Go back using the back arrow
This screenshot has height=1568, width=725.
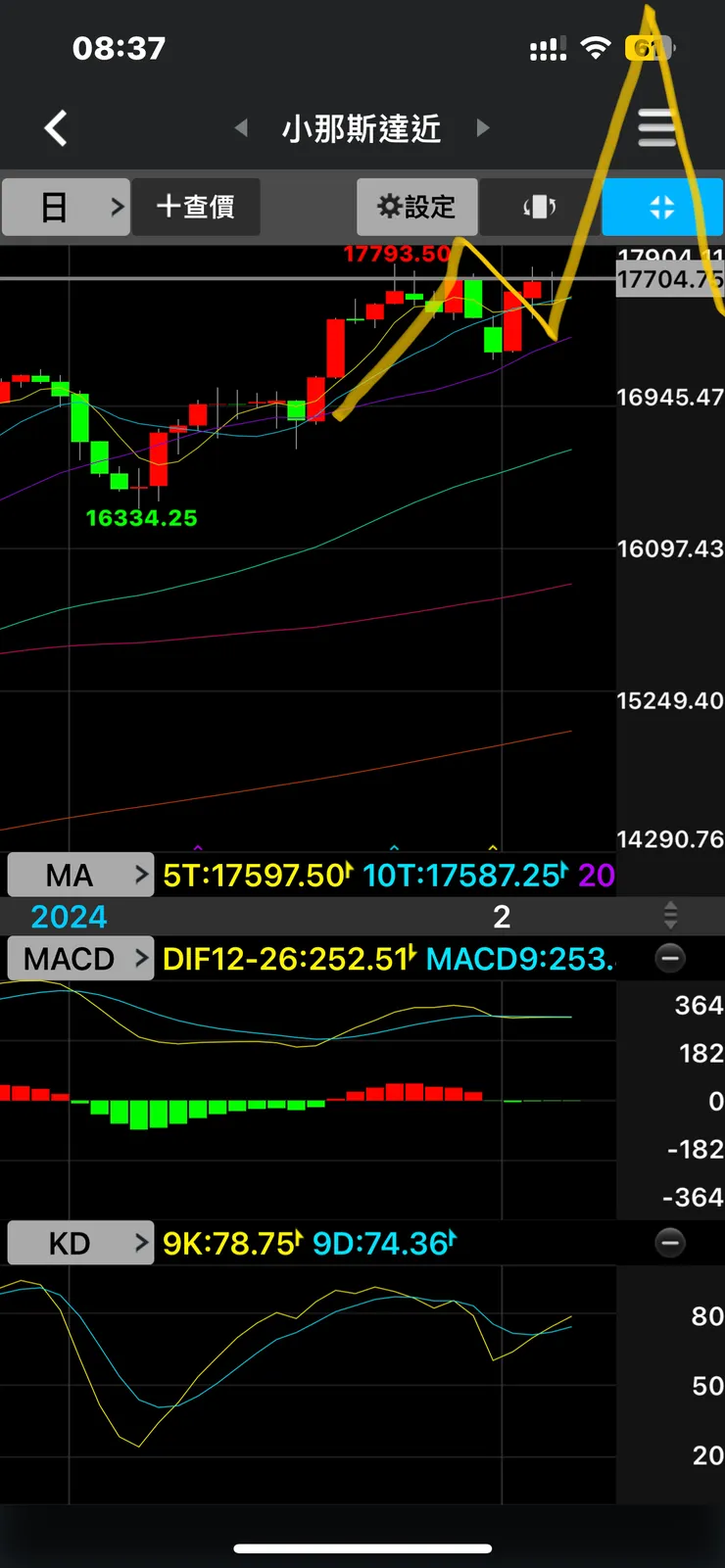click(56, 127)
